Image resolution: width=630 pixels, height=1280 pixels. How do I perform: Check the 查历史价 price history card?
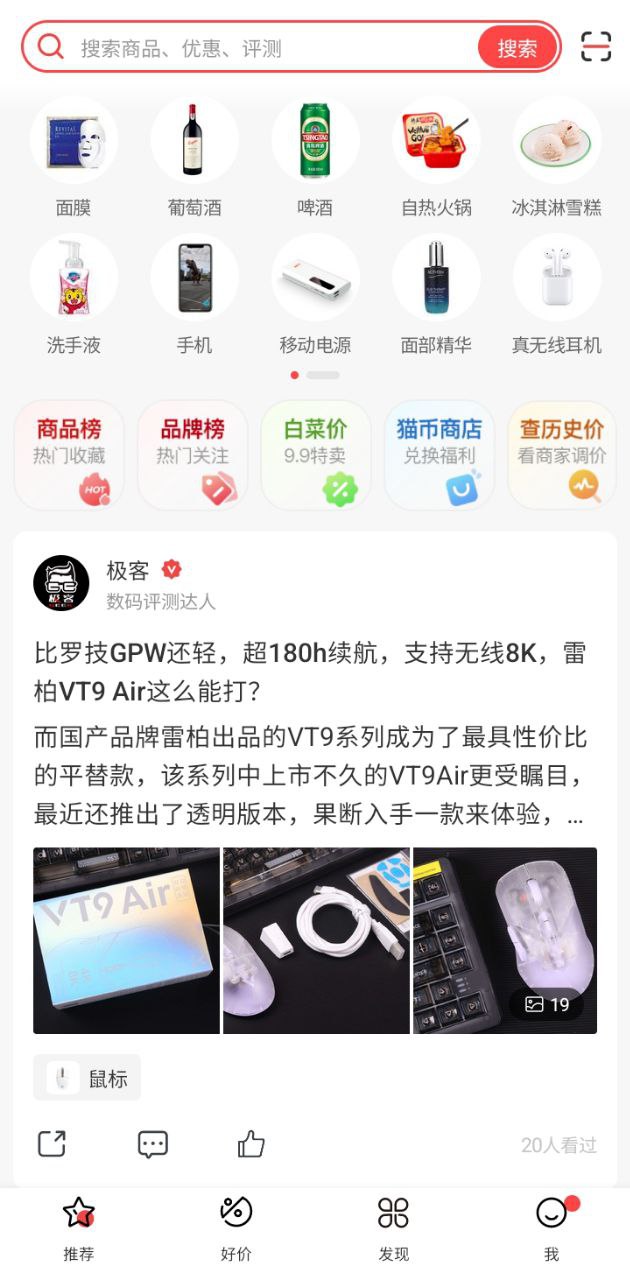coord(561,455)
